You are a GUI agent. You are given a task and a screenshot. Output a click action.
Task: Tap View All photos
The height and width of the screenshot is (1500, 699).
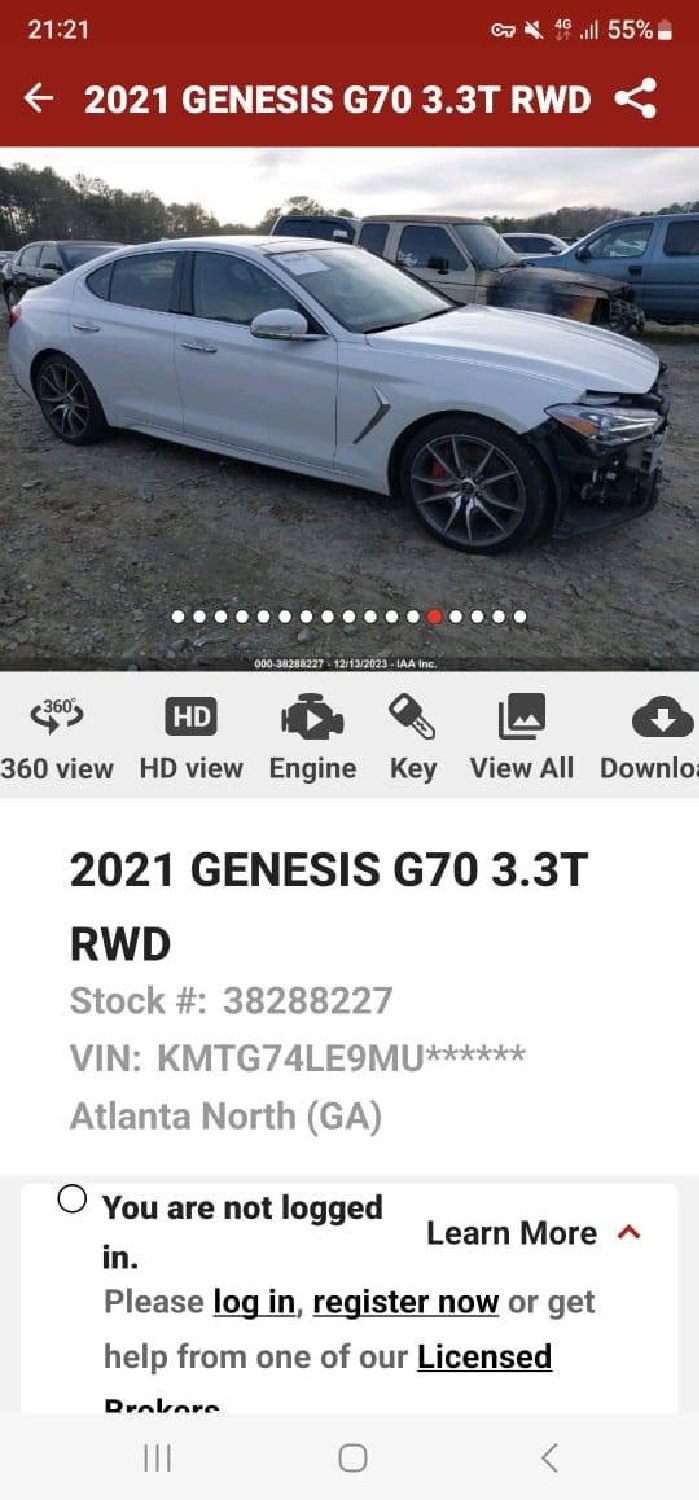521,738
